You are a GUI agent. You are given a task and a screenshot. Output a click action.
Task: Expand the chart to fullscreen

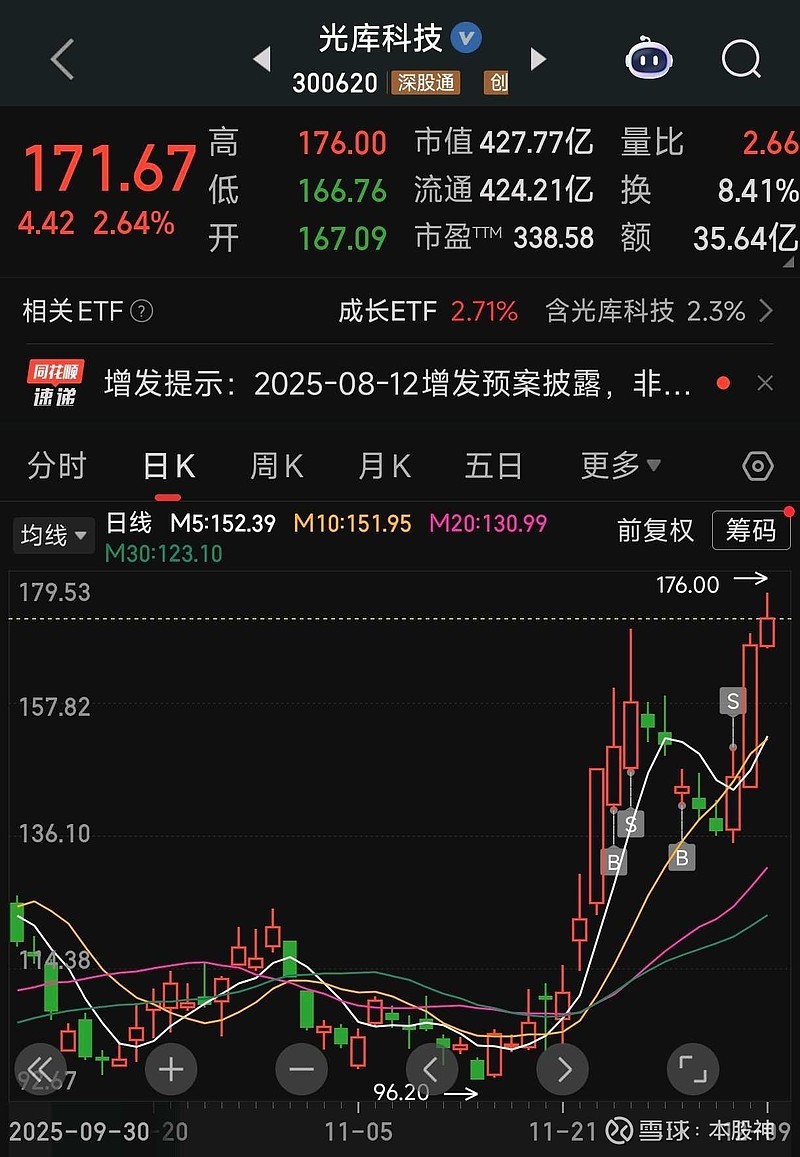(x=693, y=1069)
